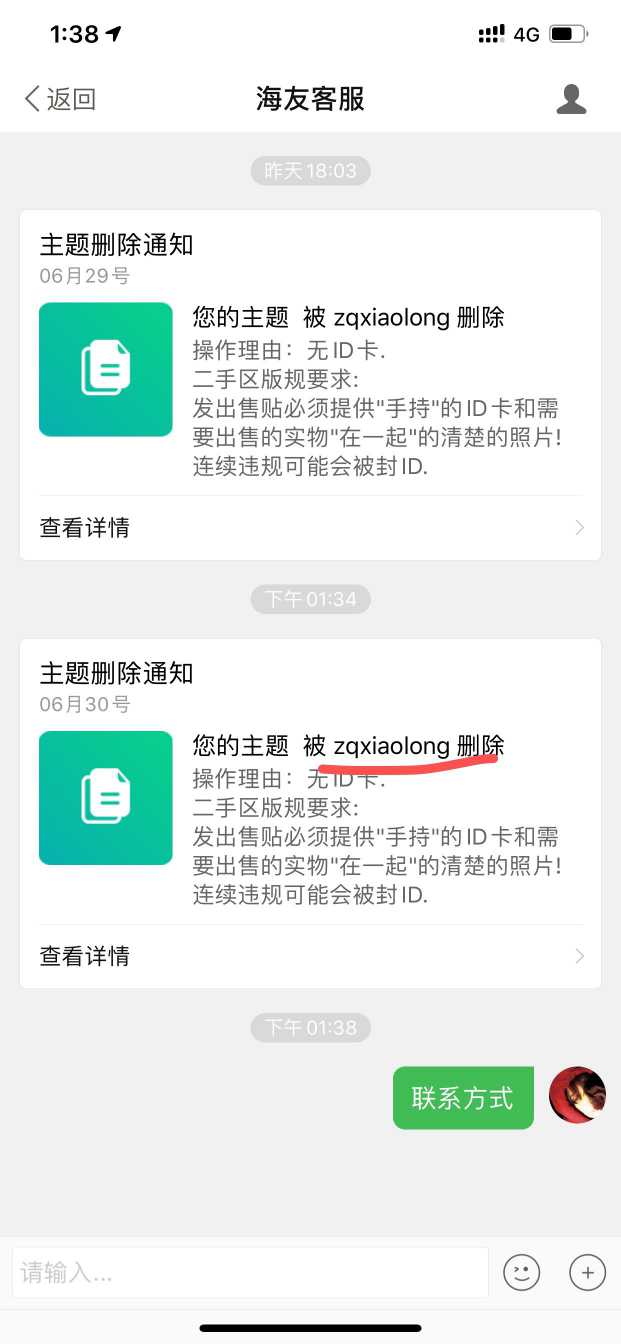Tap the 返回 back button

click(x=60, y=99)
